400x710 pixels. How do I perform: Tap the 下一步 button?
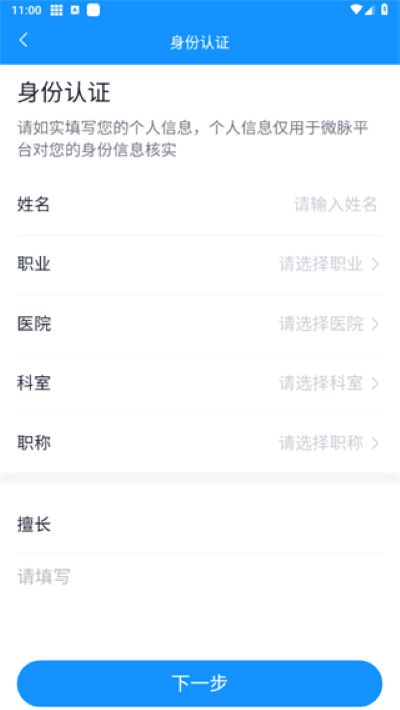click(x=200, y=683)
